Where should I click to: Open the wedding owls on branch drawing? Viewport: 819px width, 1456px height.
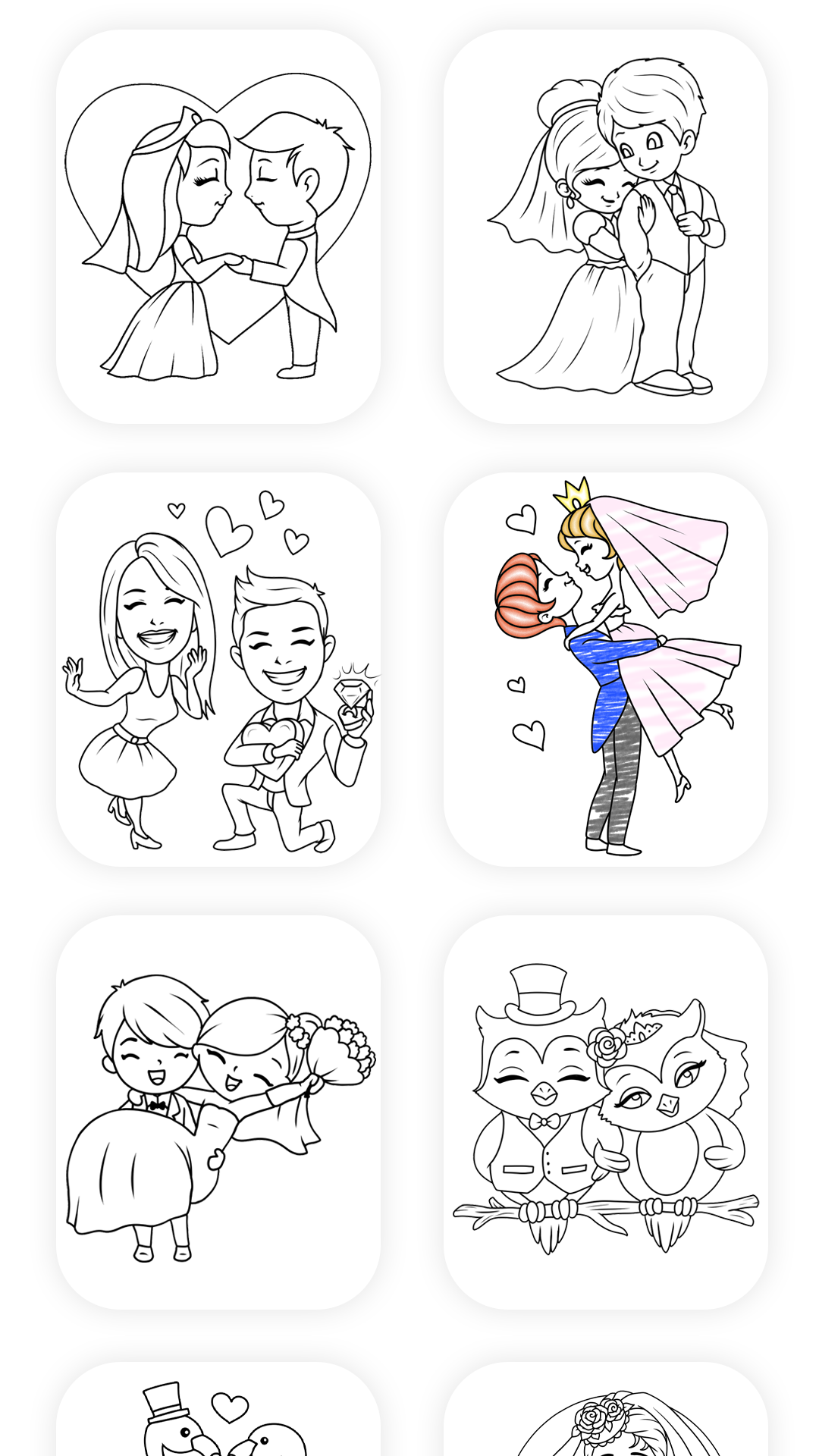click(x=606, y=1112)
